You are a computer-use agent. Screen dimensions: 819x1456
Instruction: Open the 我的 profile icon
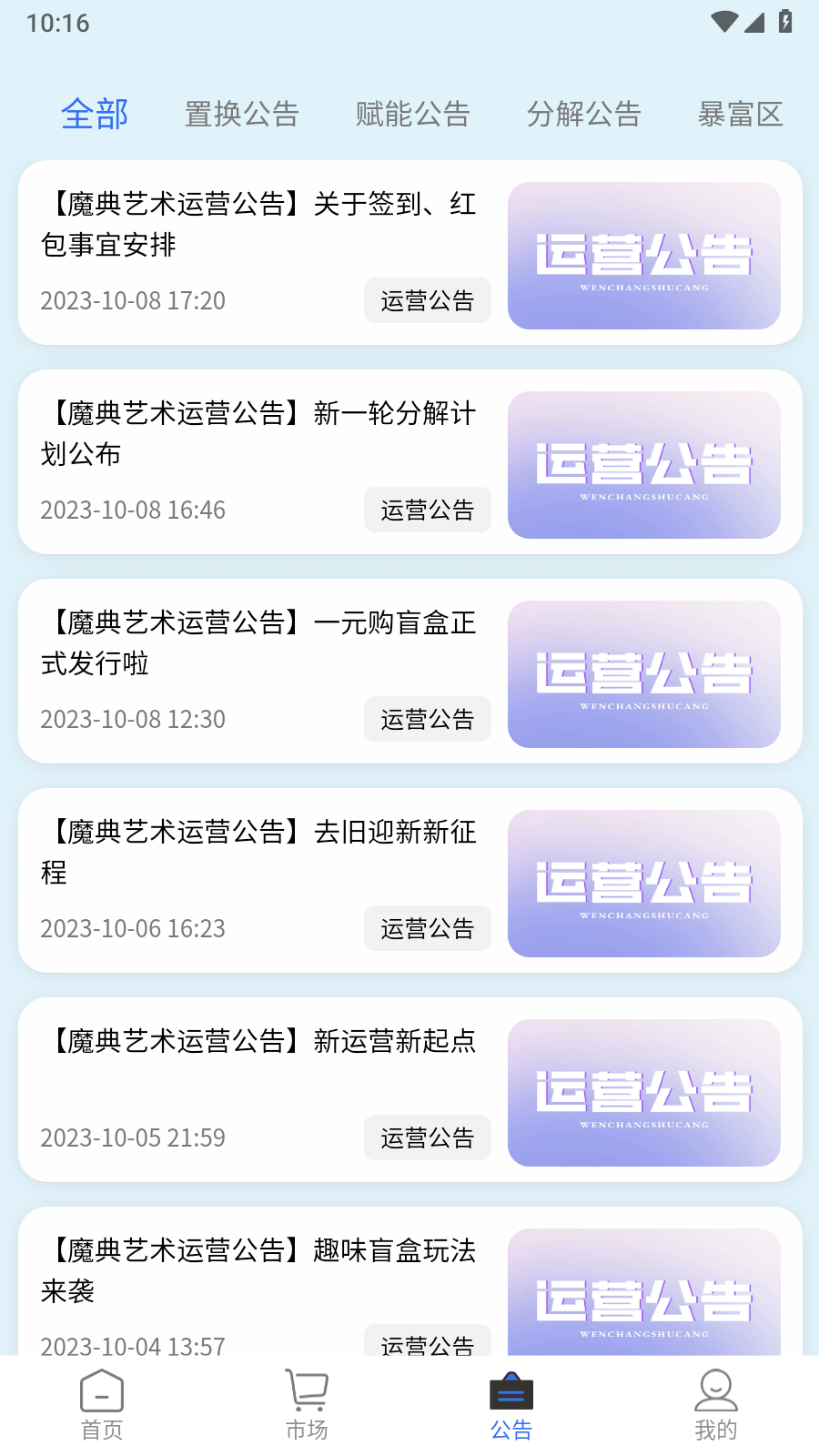tap(715, 1401)
